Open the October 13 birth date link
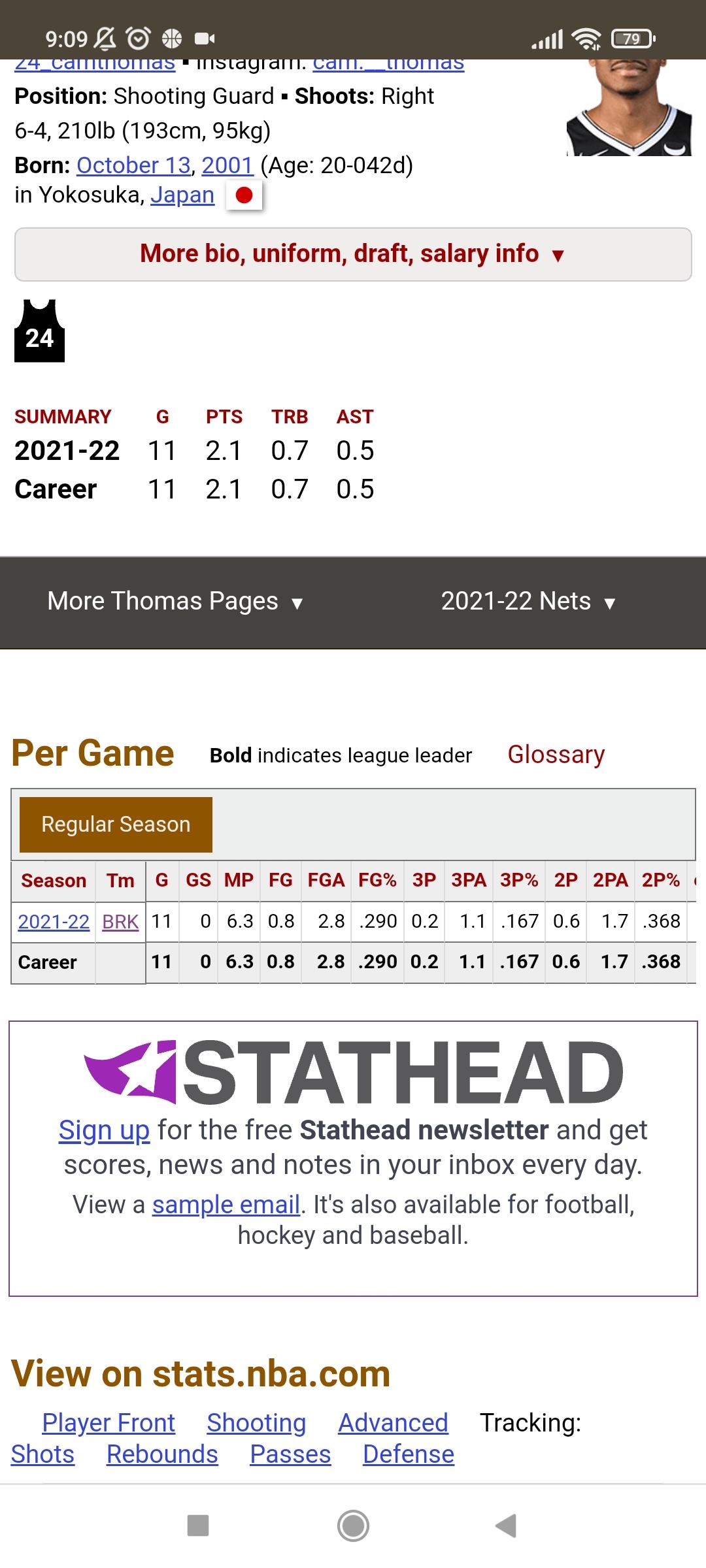 coord(133,165)
